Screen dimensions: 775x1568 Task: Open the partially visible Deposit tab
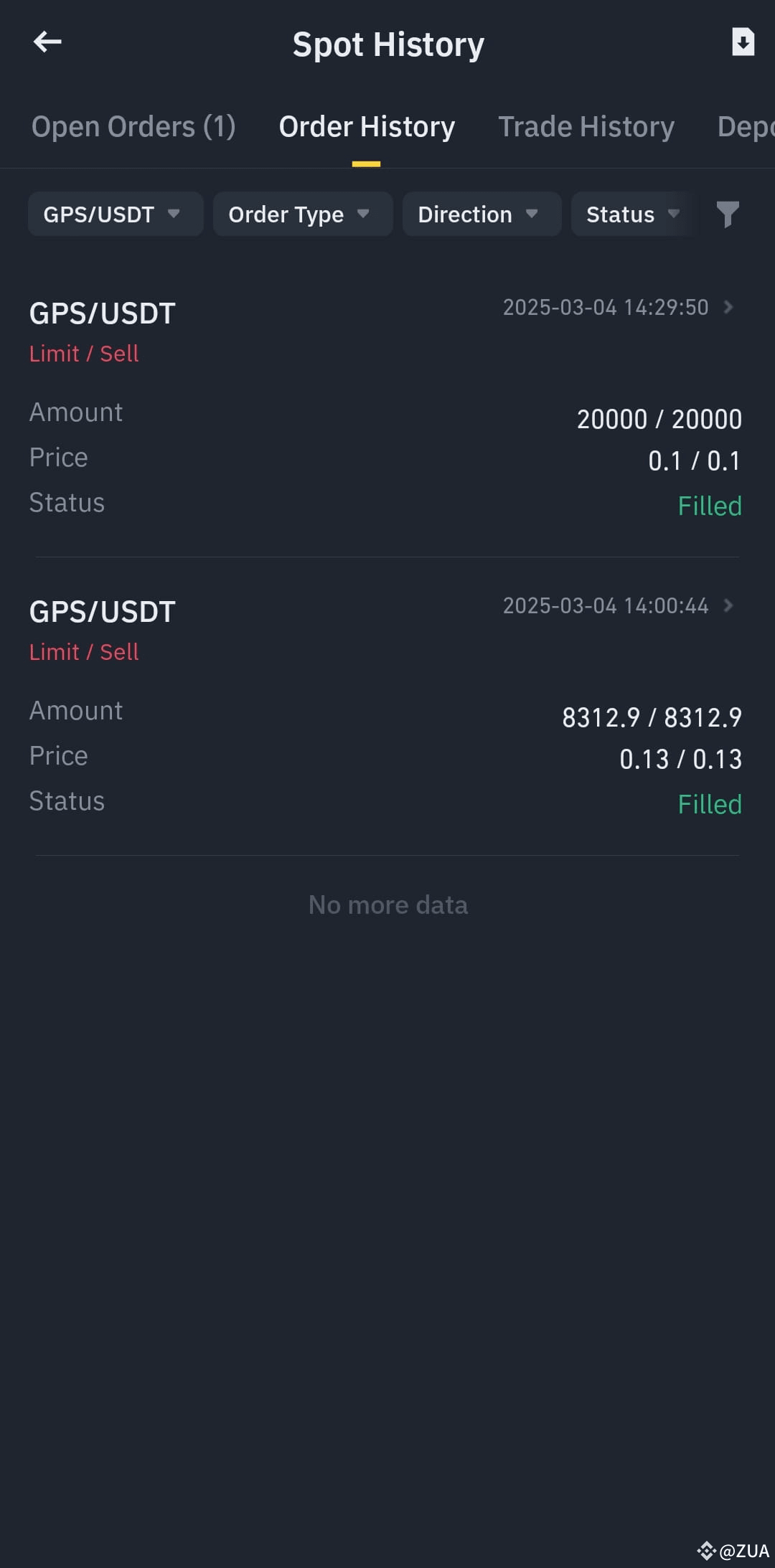746,126
